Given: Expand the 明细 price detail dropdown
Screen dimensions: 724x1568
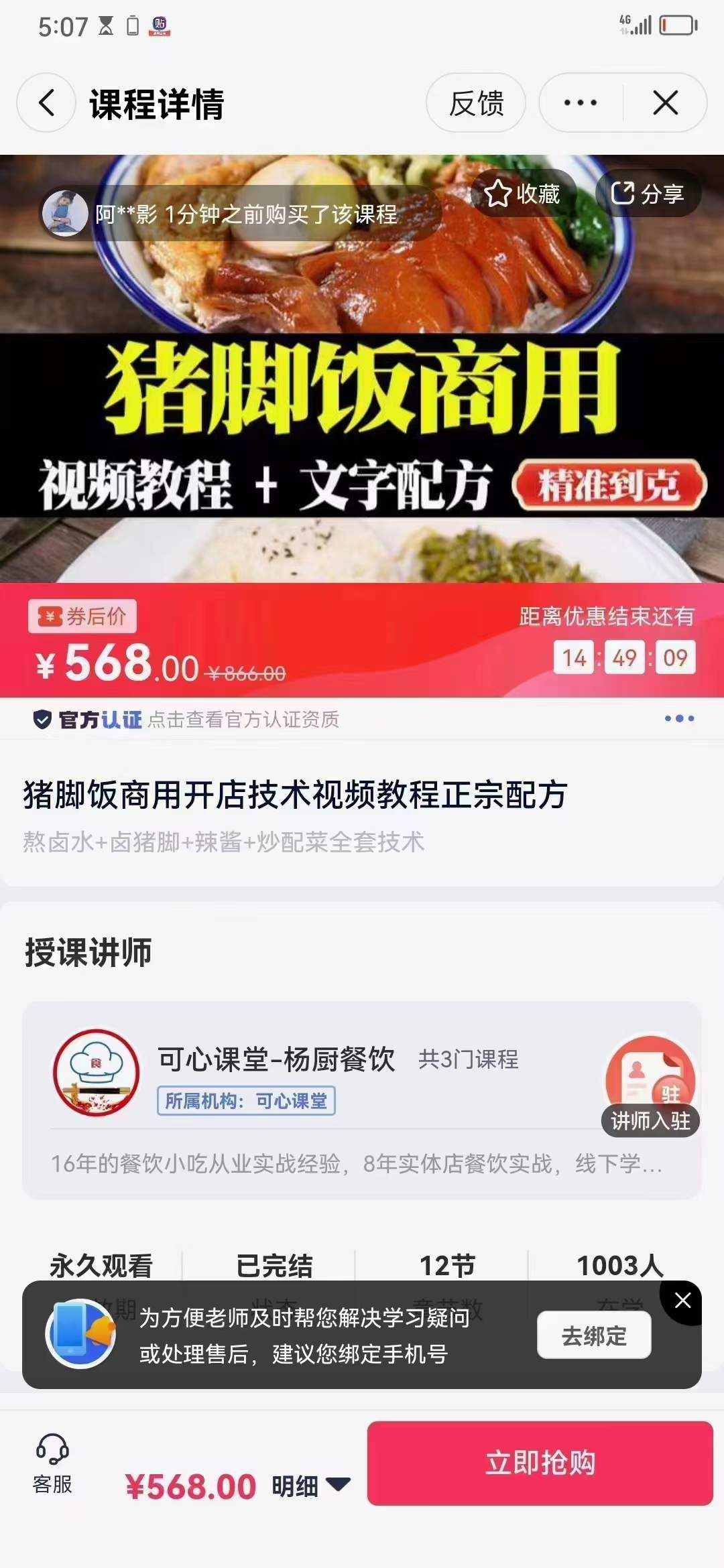Looking at the screenshot, I should (x=310, y=1483).
